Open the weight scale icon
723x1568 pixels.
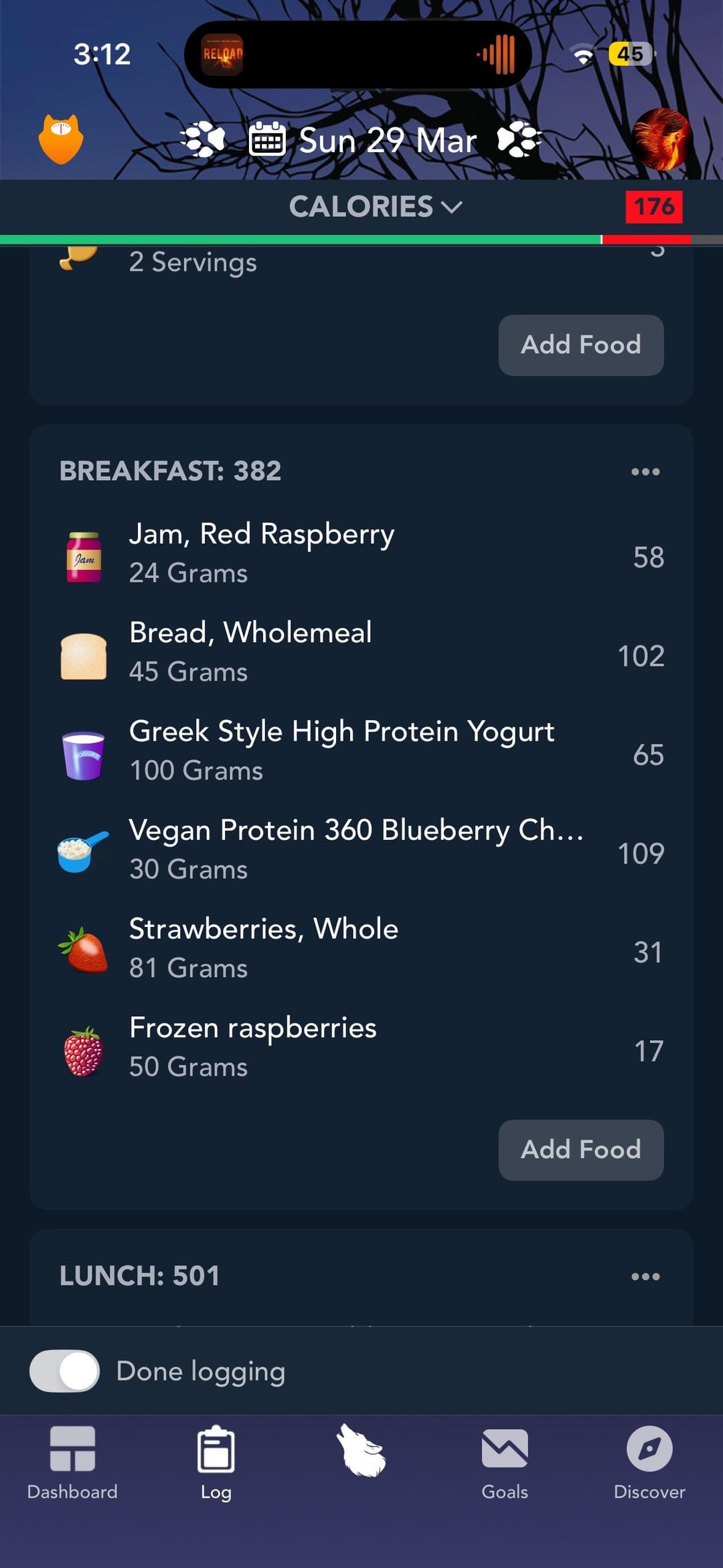pyautogui.click(x=61, y=139)
